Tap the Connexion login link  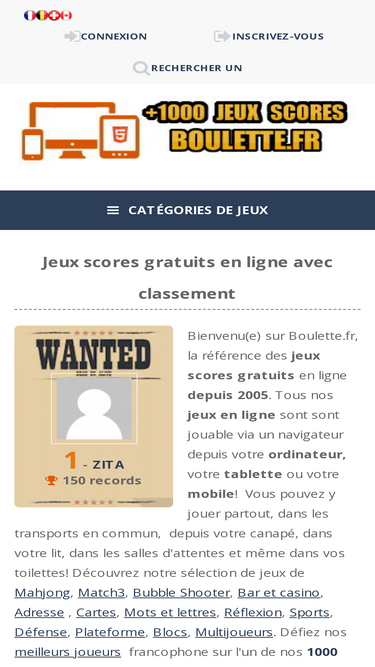coord(106,37)
